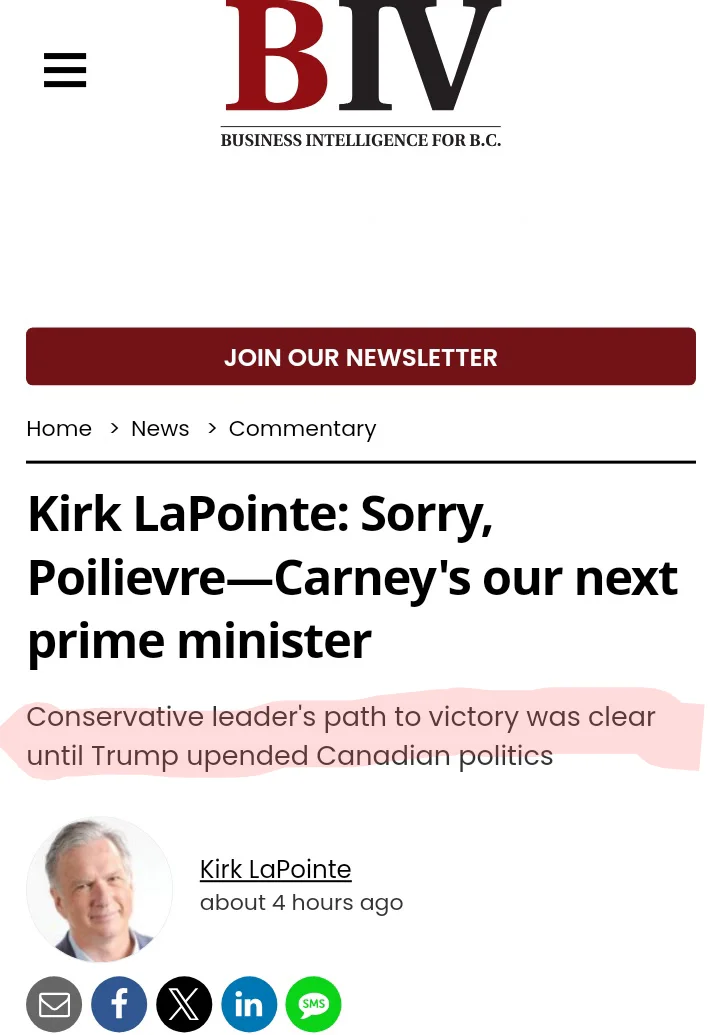Open the News breadcrumb section
Screen dimensions: 720x1035
pyautogui.click(x=160, y=429)
